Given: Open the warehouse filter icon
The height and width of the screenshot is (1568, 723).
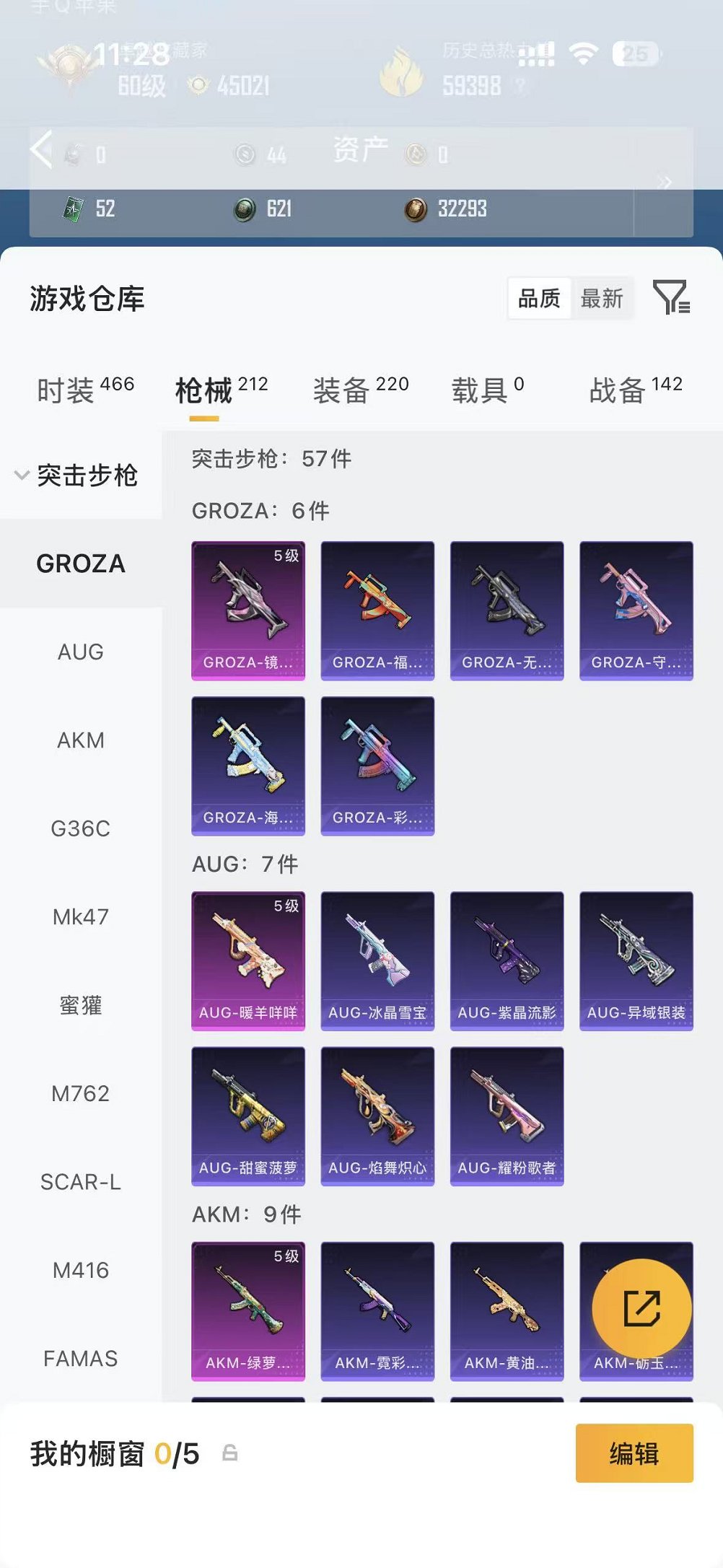Looking at the screenshot, I should 671,297.
